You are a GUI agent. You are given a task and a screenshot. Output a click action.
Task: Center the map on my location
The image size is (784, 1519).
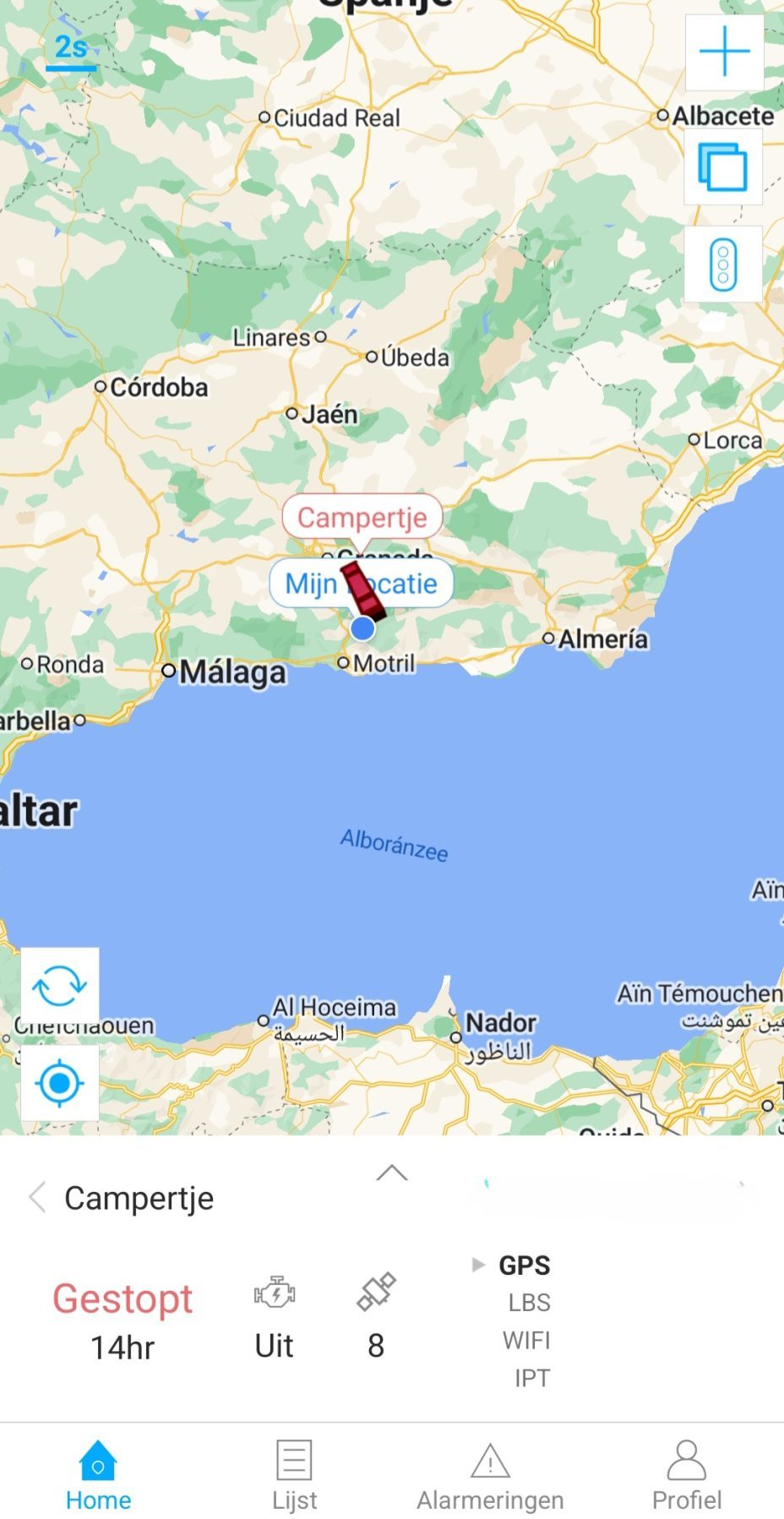[59, 1083]
